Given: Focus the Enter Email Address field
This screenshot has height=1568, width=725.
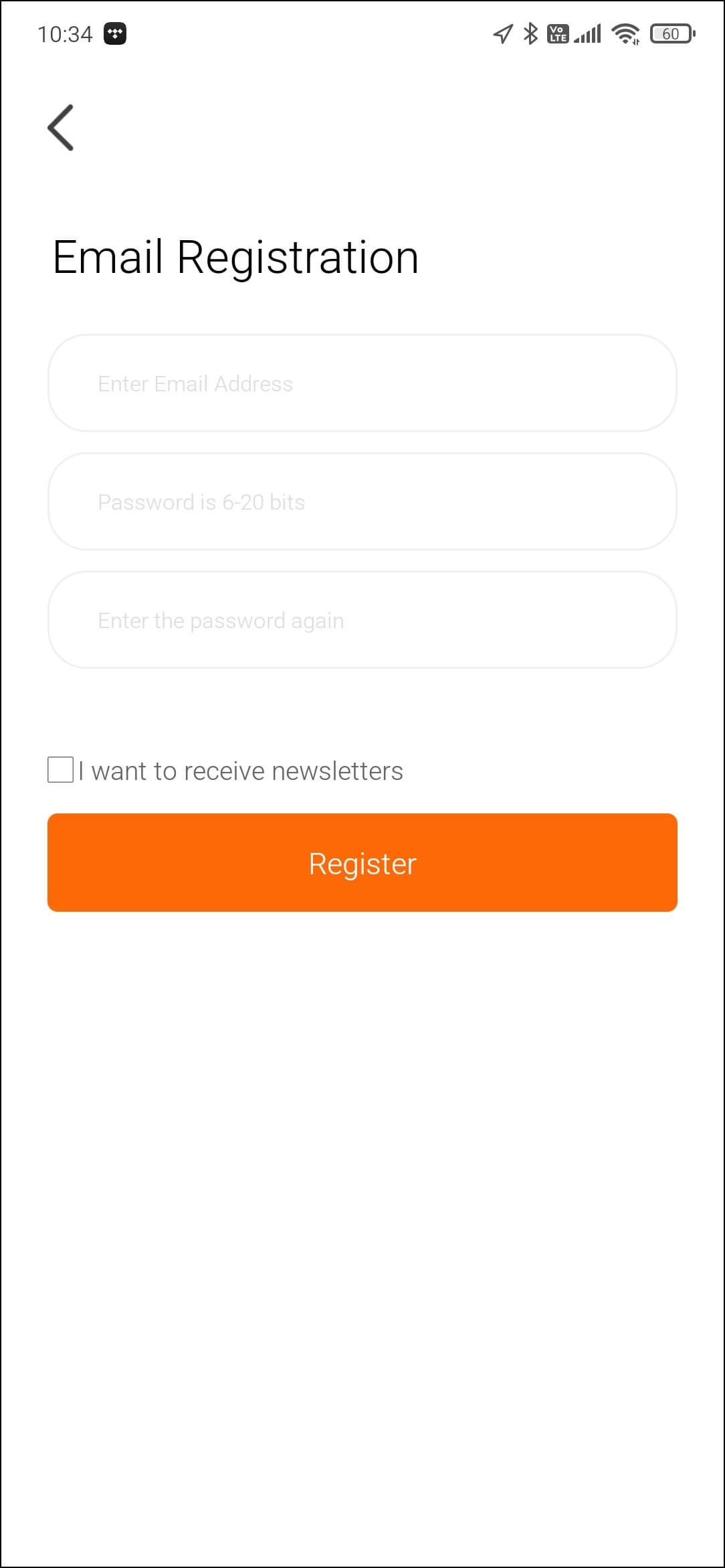Looking at the screenshot, I should 362,383.
